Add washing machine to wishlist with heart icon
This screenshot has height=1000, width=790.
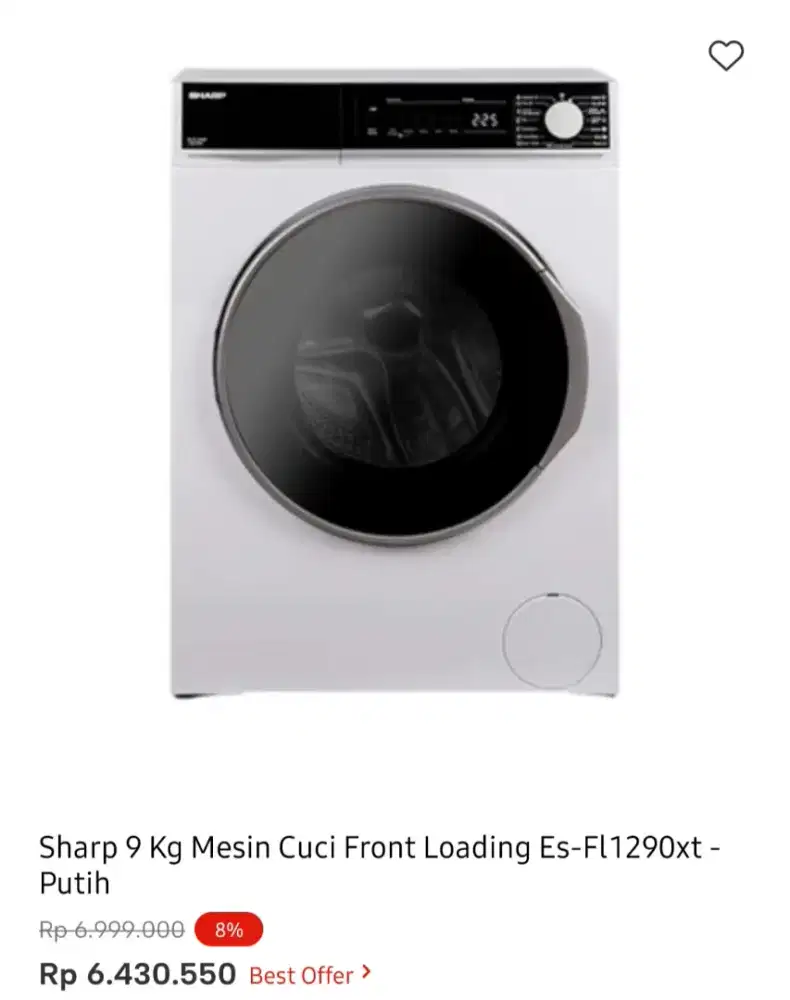[726, 55]
